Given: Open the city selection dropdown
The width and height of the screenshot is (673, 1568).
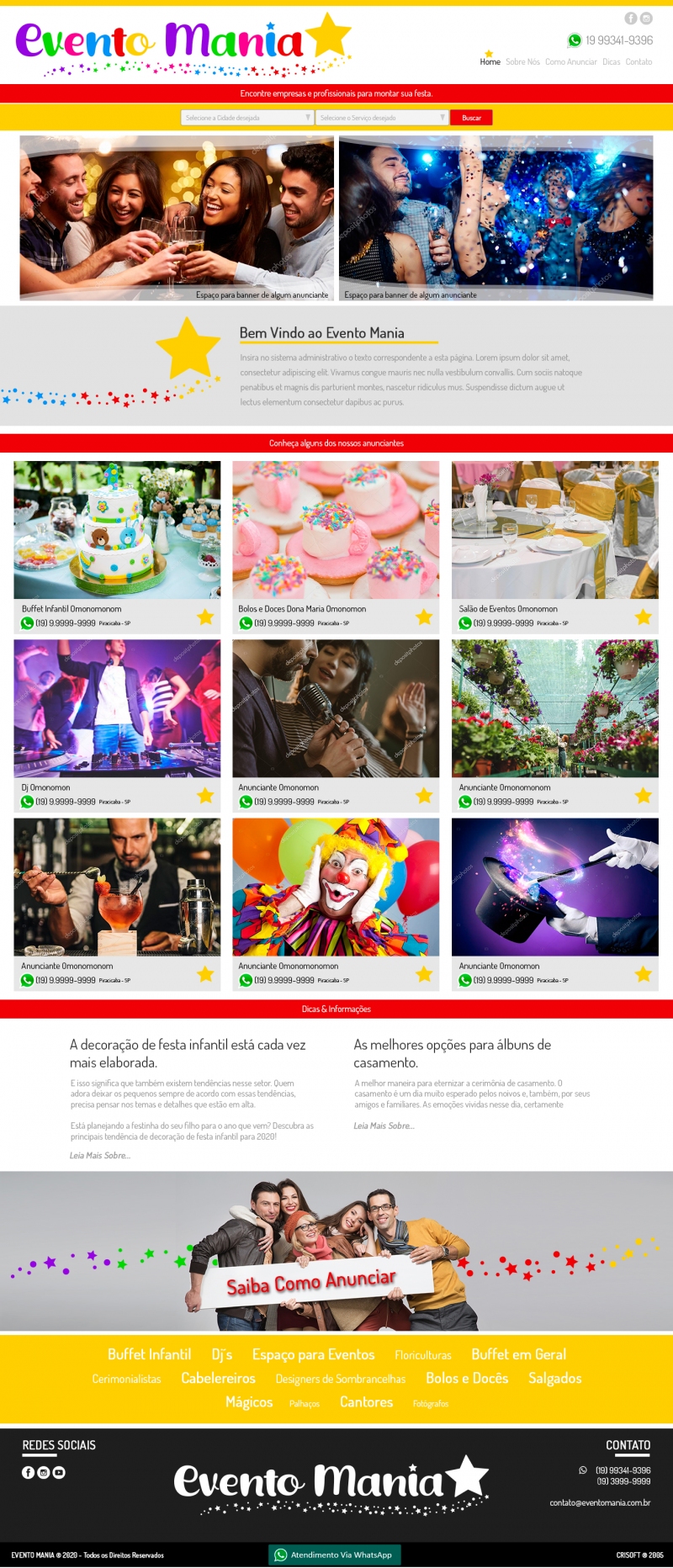Looking at the screenshot, I should (x=246, y=118).
